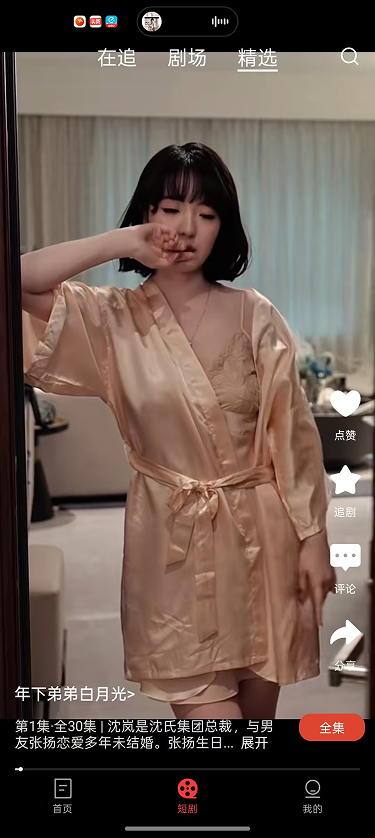
Task: Open the 评论 comments
Action: [x=345, y=569]
